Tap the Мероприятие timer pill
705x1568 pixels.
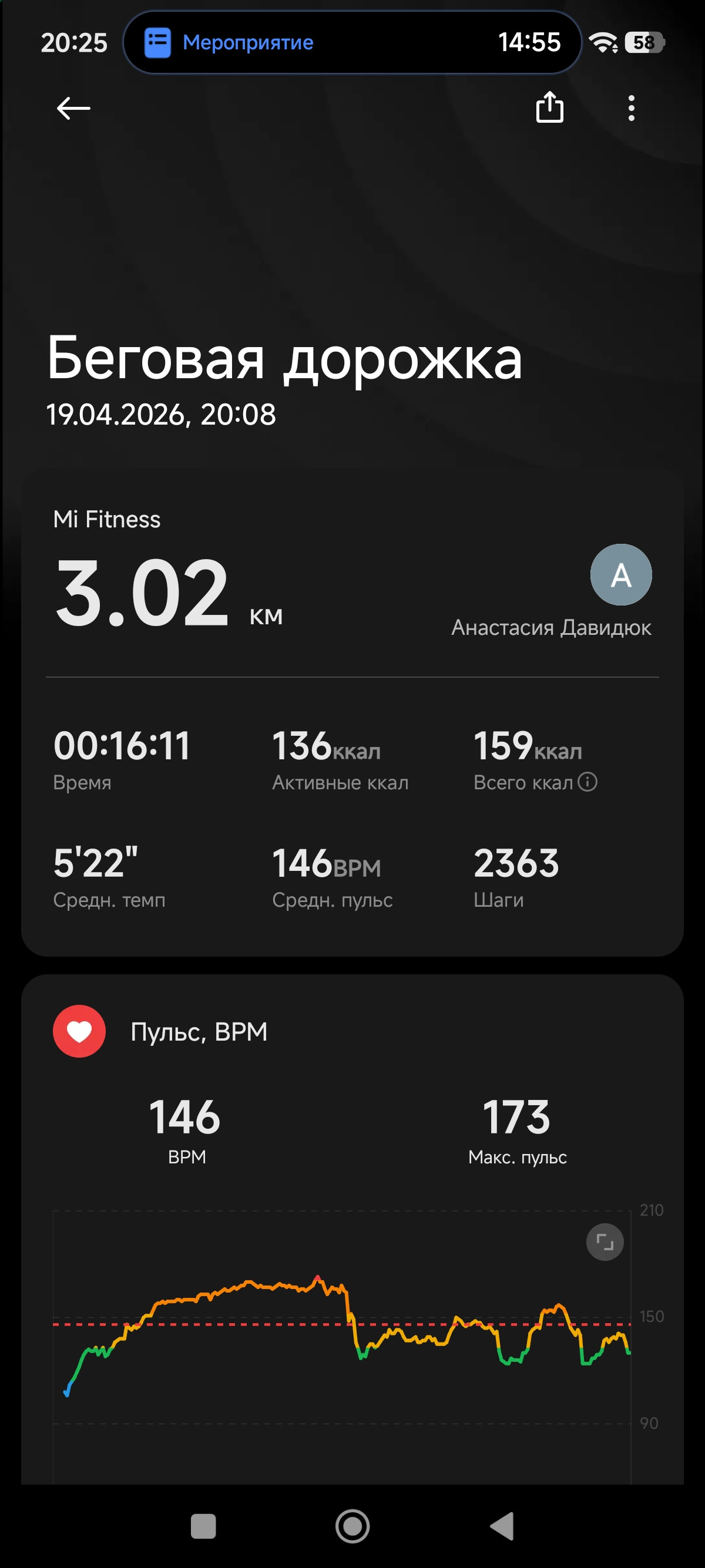[352, 42]
